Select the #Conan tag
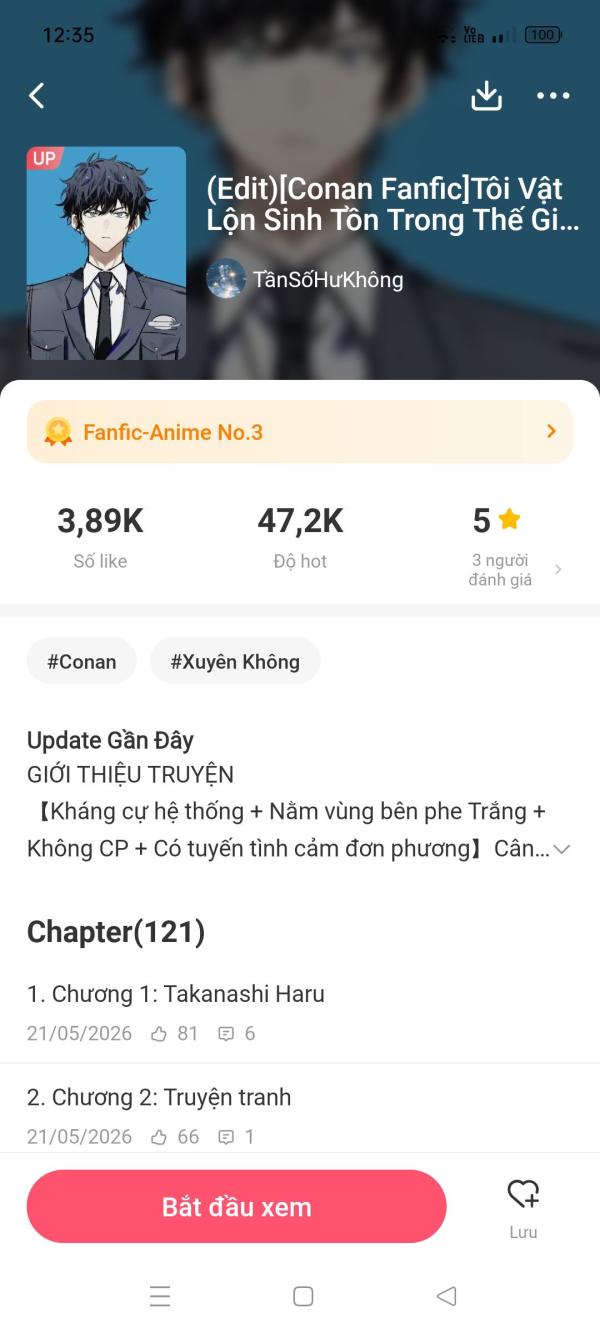 click(x=81, y=661)
